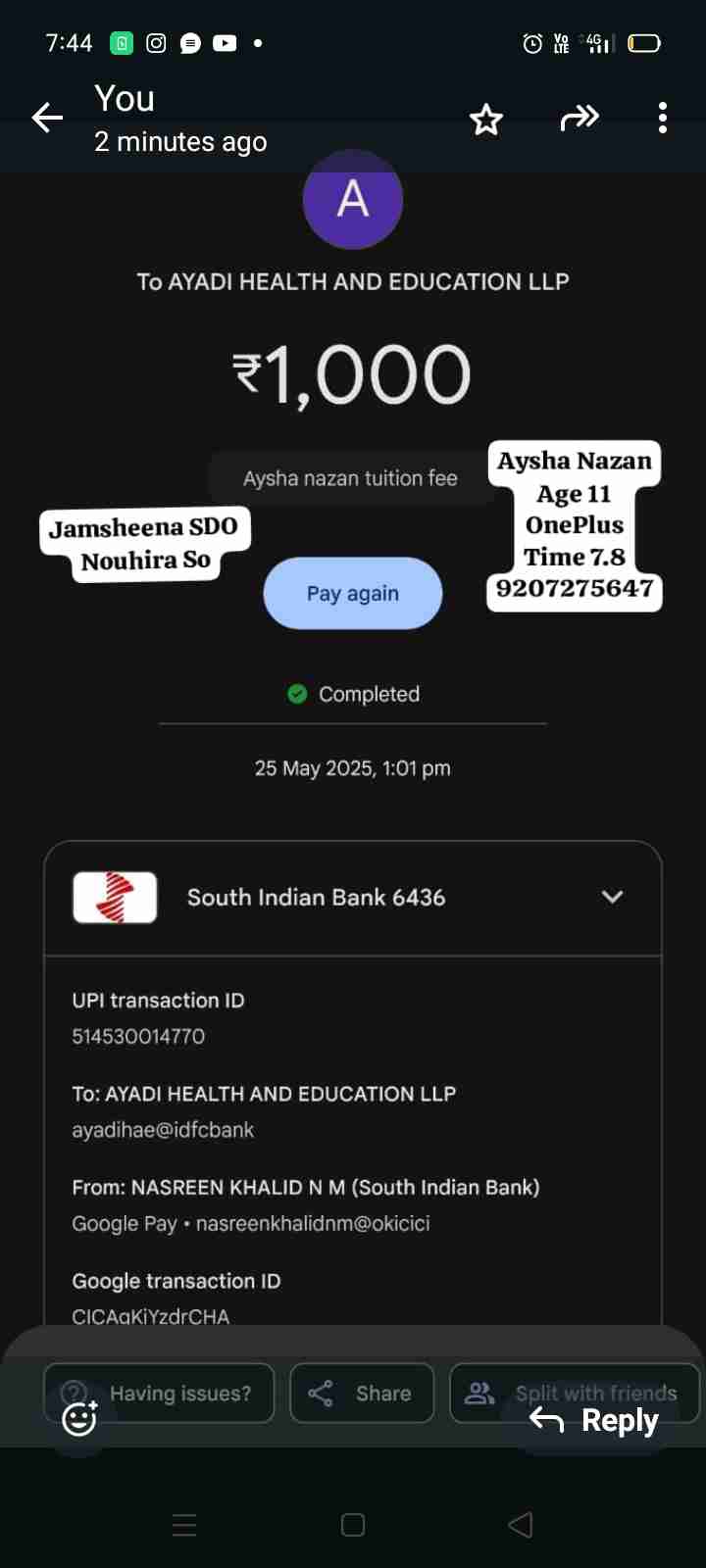Open recent apps from navigation bar

click(184, 1525)
